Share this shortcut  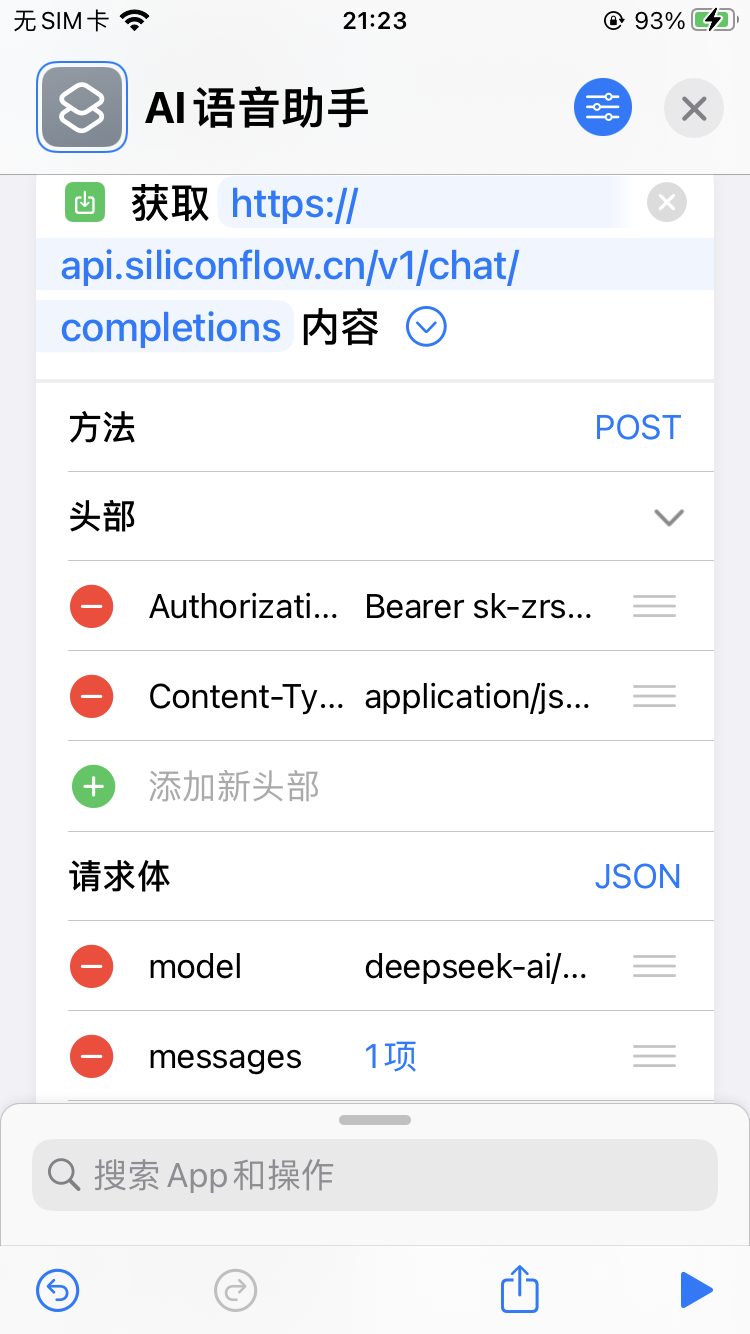519,1290
